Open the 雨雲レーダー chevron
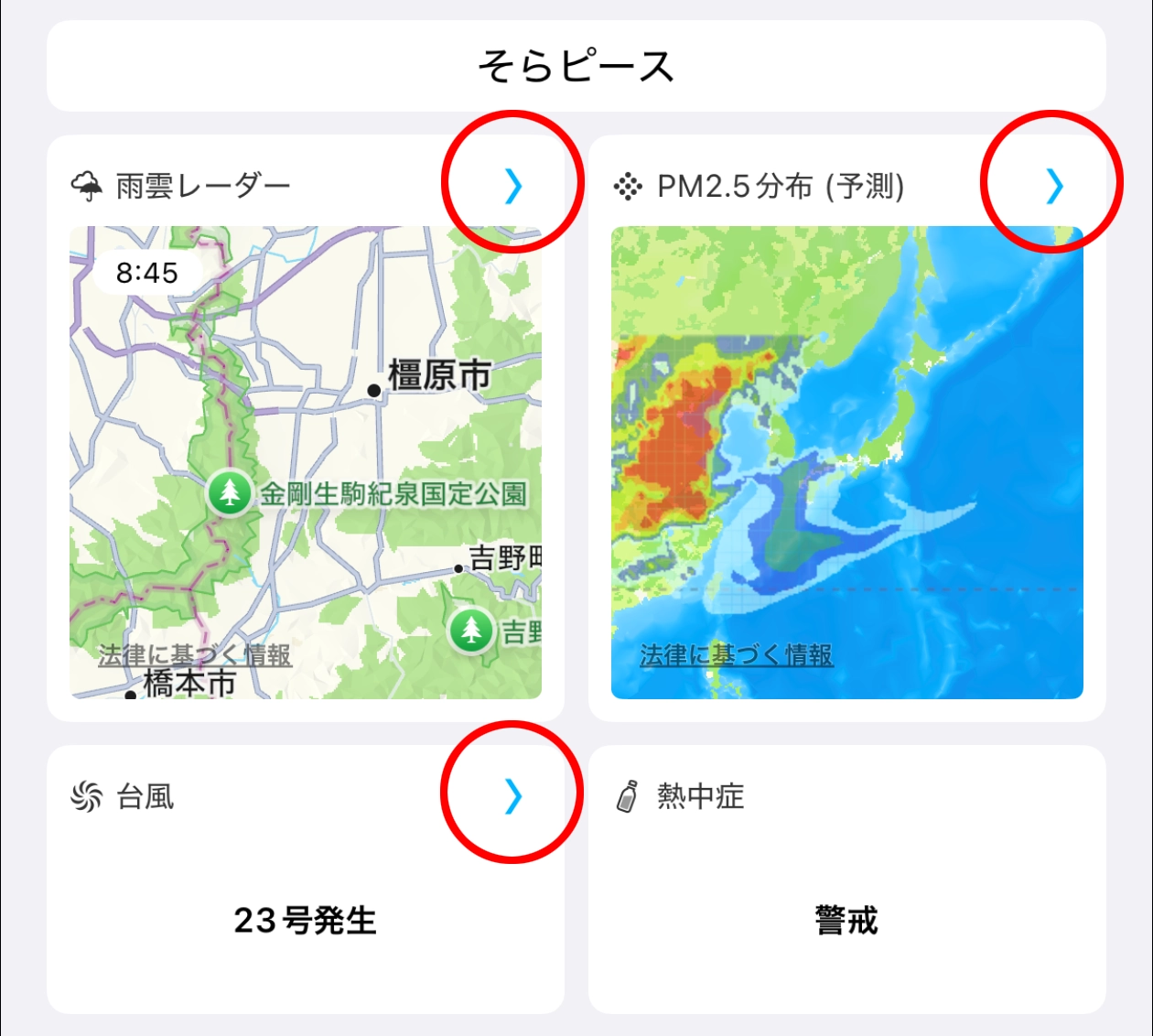Viewport: 1153px width, 1036px height. click(x=512, y=186)
